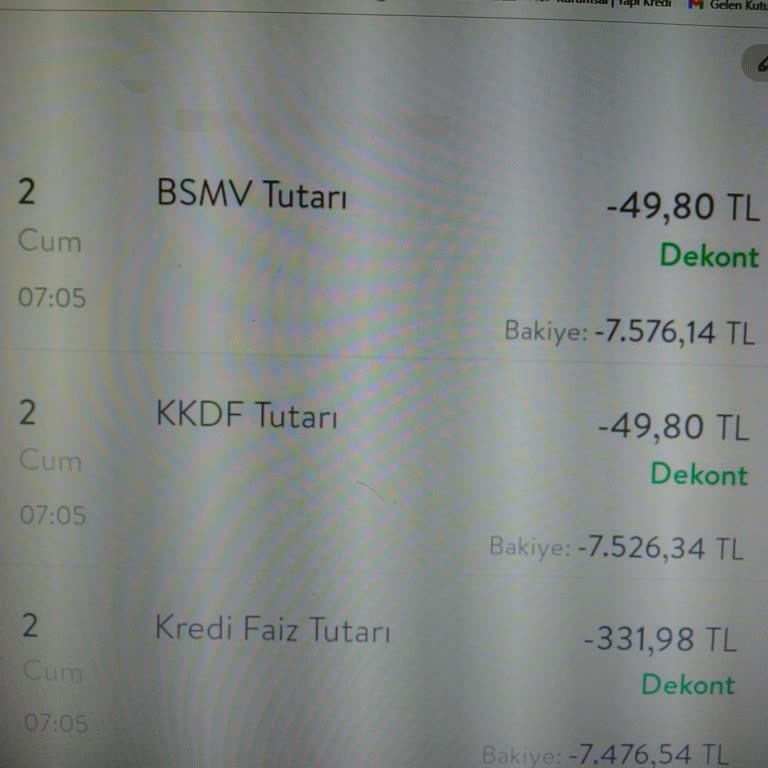Open Dekont for BSMV Tutarı transaction
This screenshot has width=768, height=768.
pyautogui.click(x=709, y=256)
